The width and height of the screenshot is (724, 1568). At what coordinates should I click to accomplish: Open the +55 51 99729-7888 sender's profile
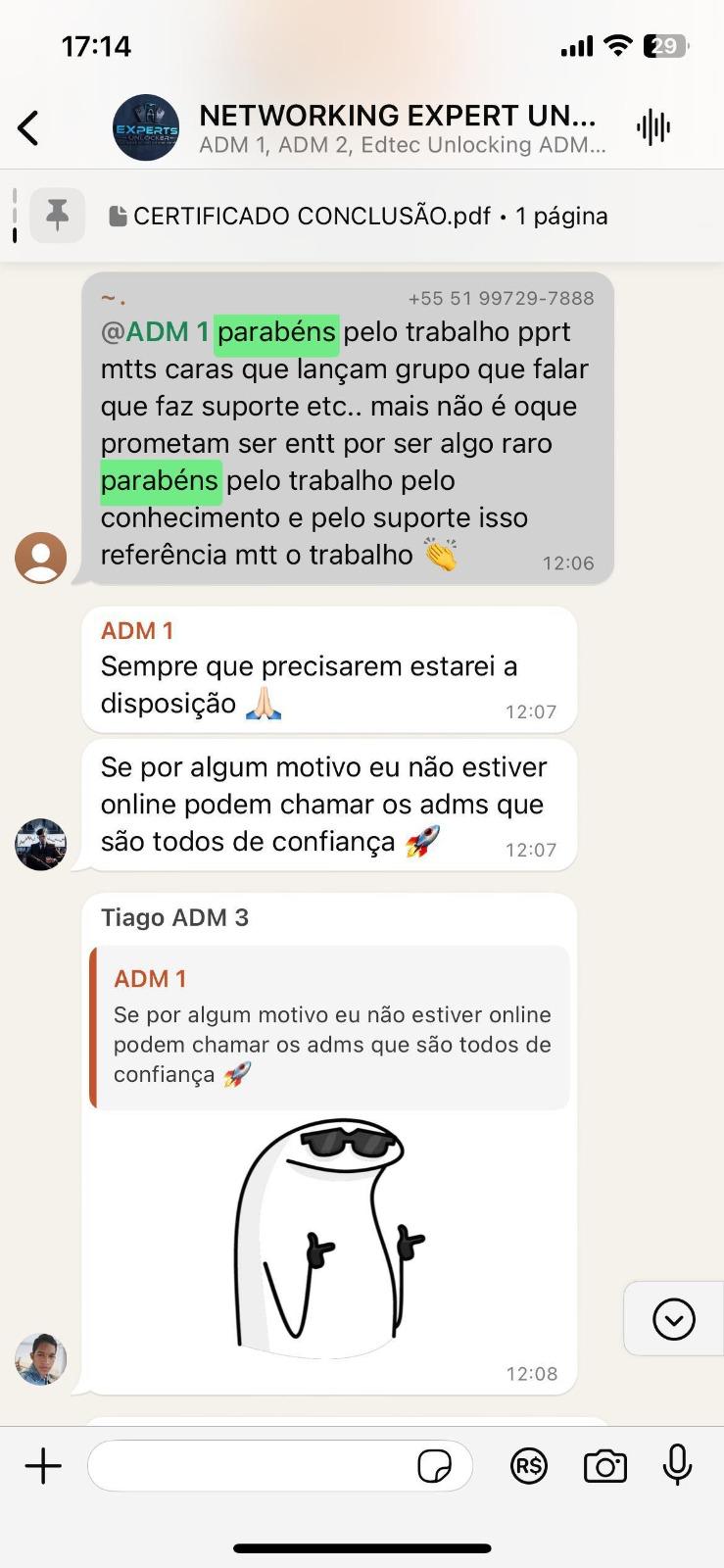(x=40, y=558)
